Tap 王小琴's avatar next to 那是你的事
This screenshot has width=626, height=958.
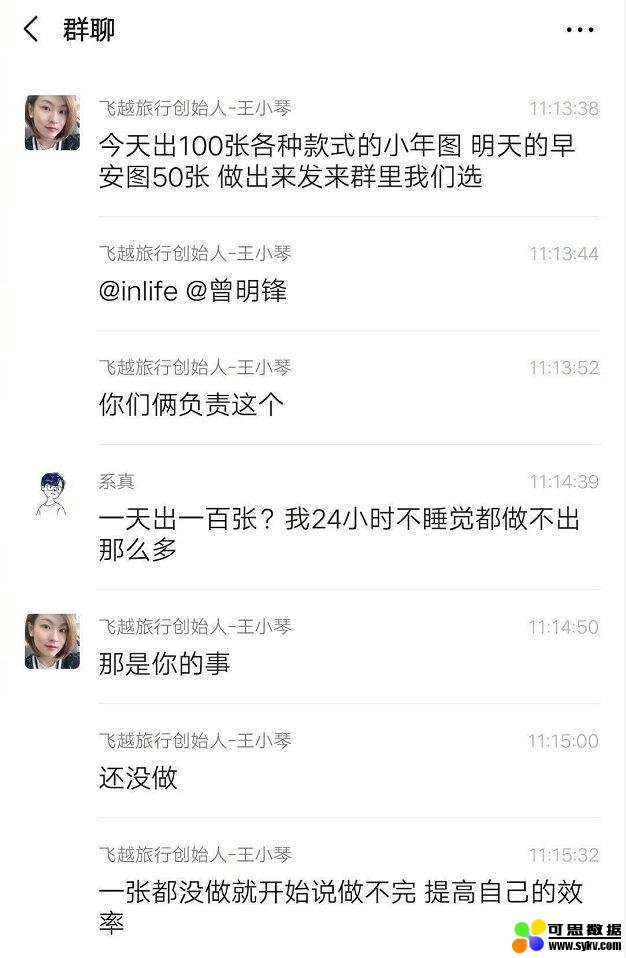coord(52,641)
